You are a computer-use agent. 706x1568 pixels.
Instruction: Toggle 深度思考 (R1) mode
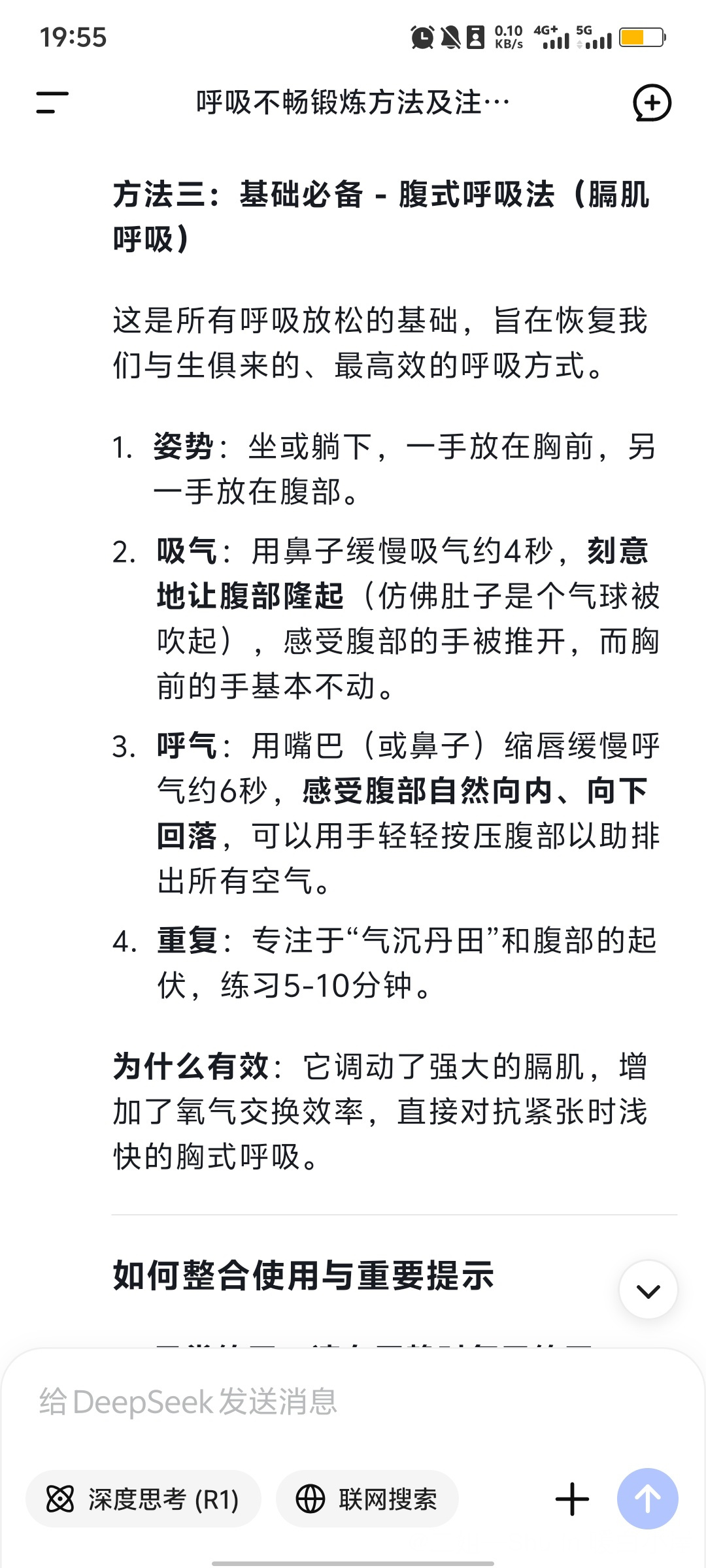(x=143, y=1499)
